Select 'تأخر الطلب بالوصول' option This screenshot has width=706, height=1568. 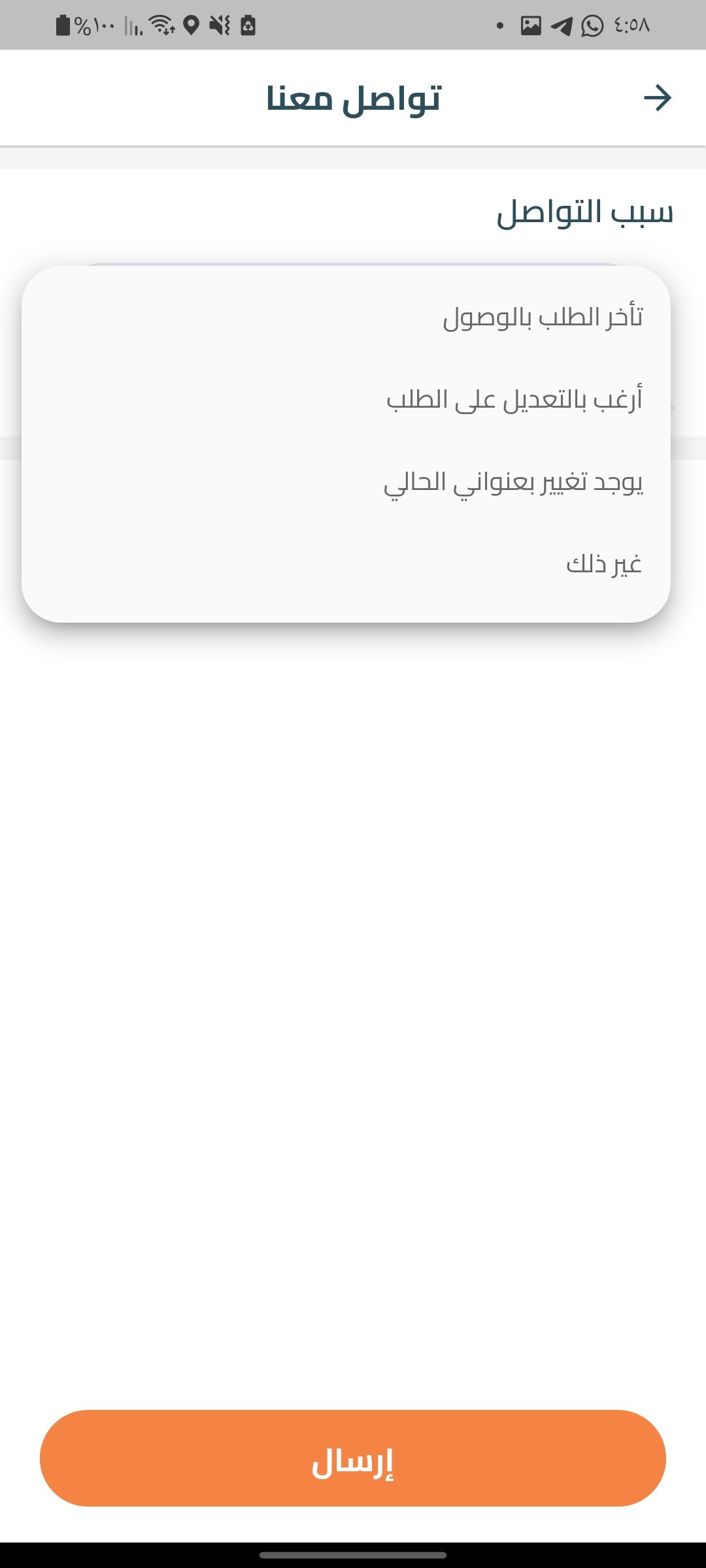[543, 318]
